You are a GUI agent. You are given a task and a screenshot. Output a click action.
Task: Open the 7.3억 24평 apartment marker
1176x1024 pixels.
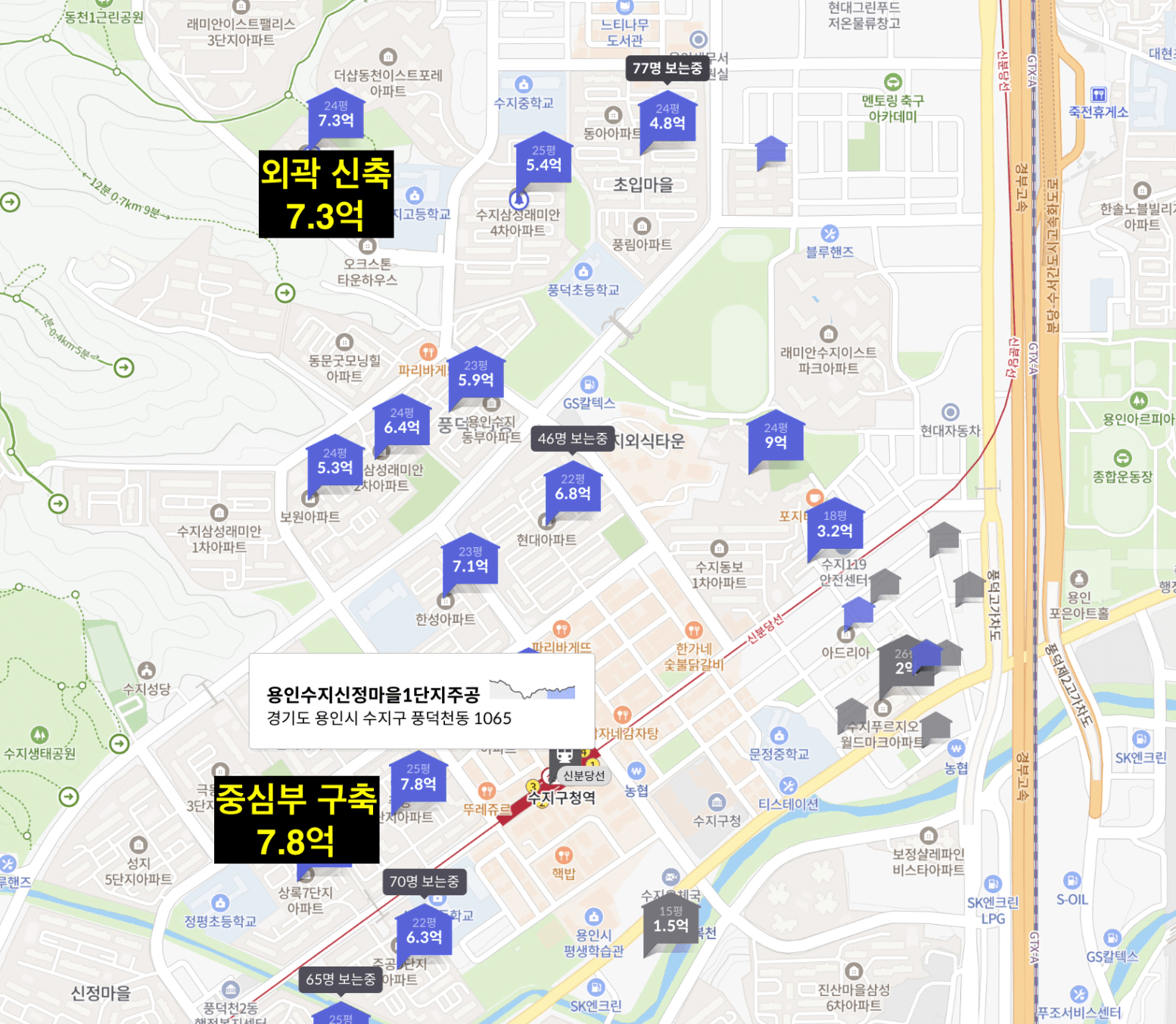tap(335, 116)
